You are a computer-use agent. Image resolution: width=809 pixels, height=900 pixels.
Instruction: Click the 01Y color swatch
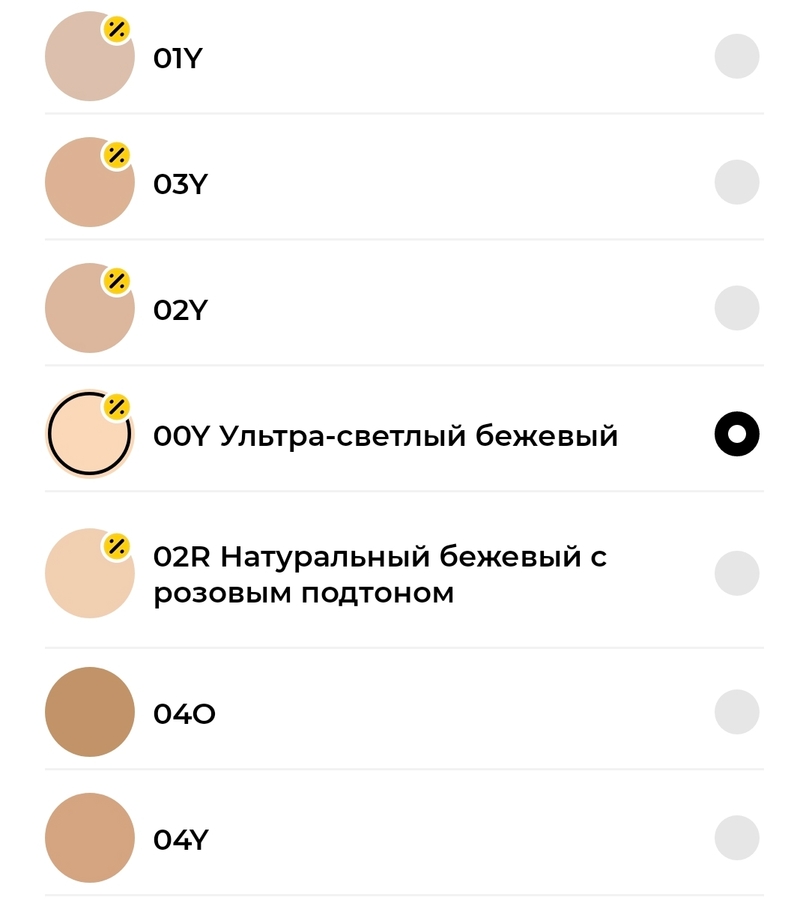[x=88, y=56]
